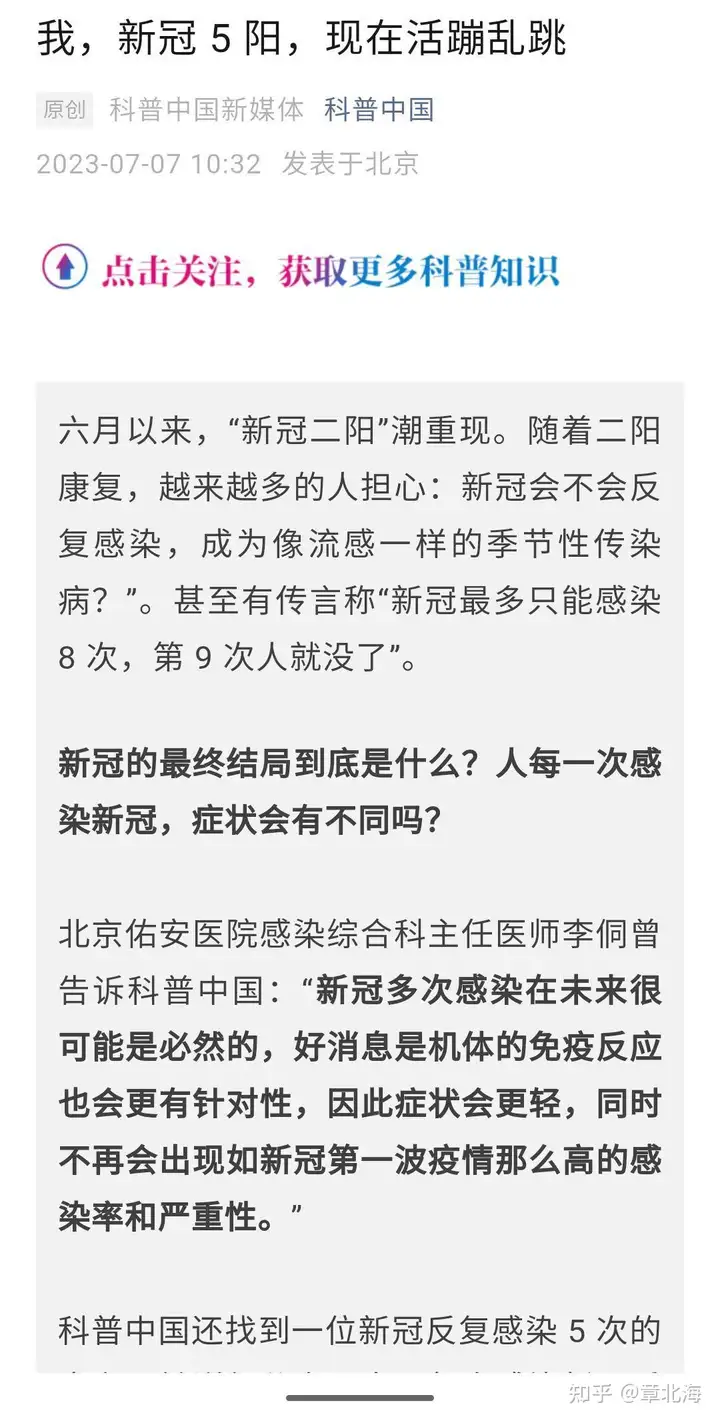
Task: Open the 科普中国 account link
Action: point(379,110)
